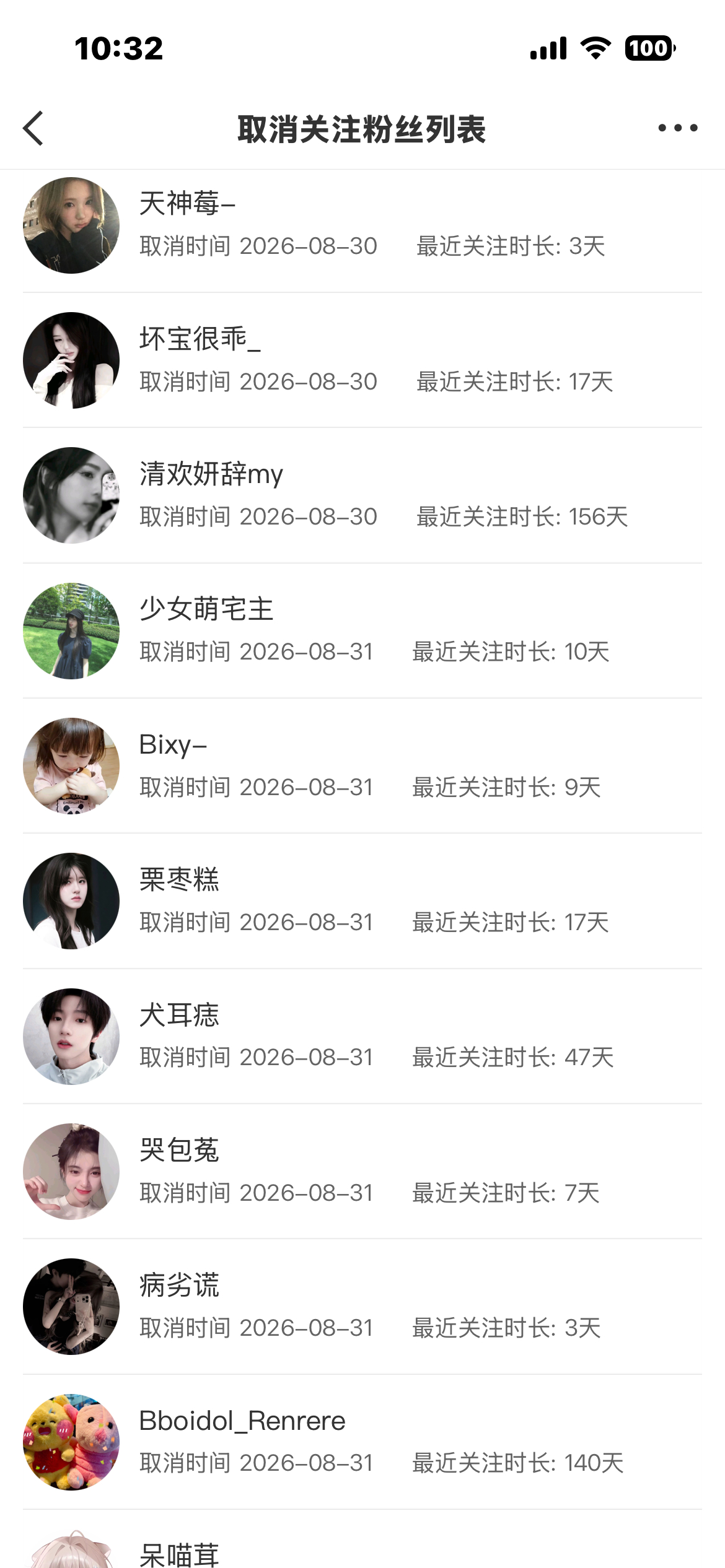Tap the entry for 哭包菟
This screenshot has width=725, height=1568.
pyautogui.click(x=362, y=1171)
